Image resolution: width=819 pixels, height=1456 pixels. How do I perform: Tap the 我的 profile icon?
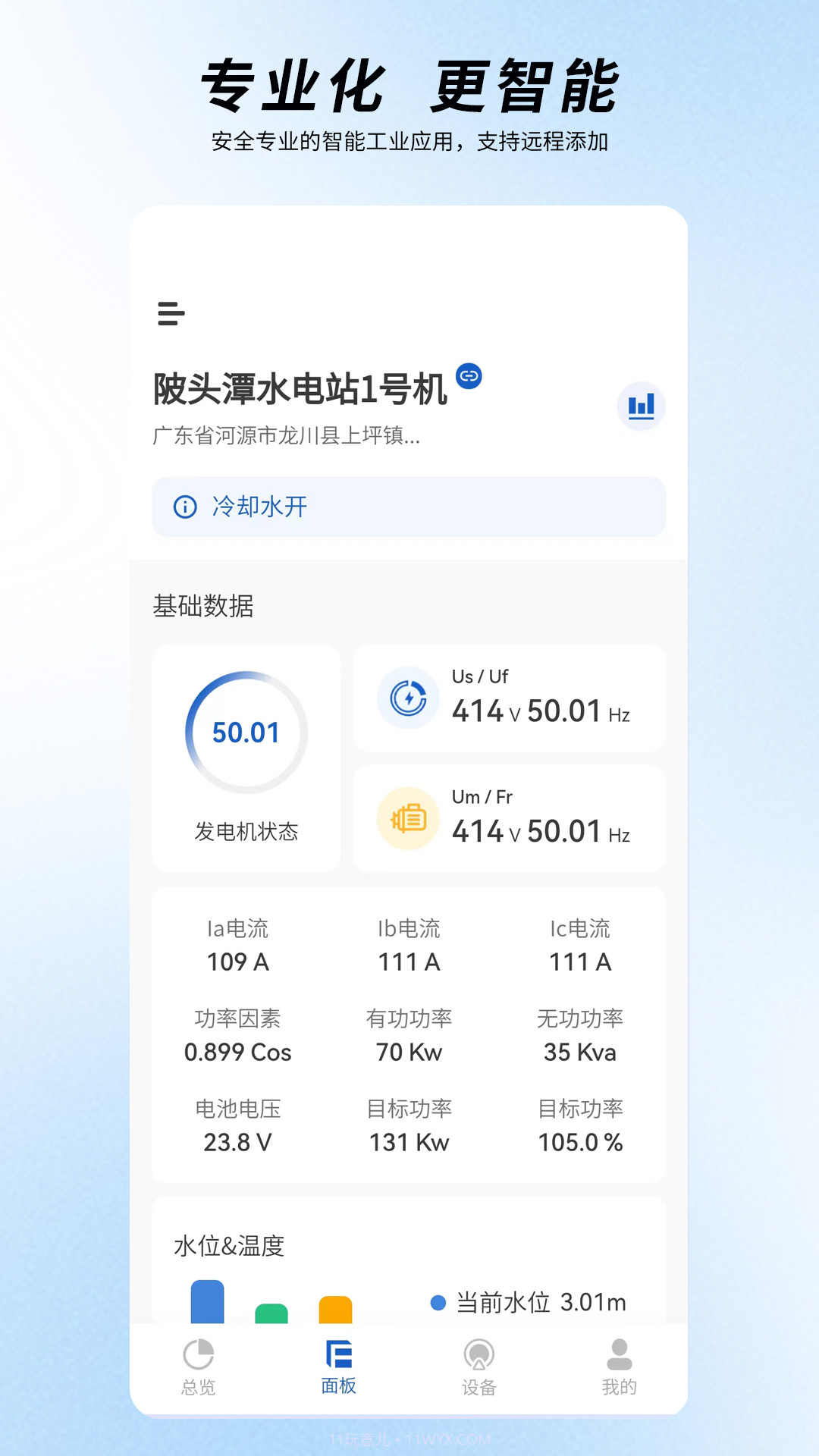[620, 1365]
